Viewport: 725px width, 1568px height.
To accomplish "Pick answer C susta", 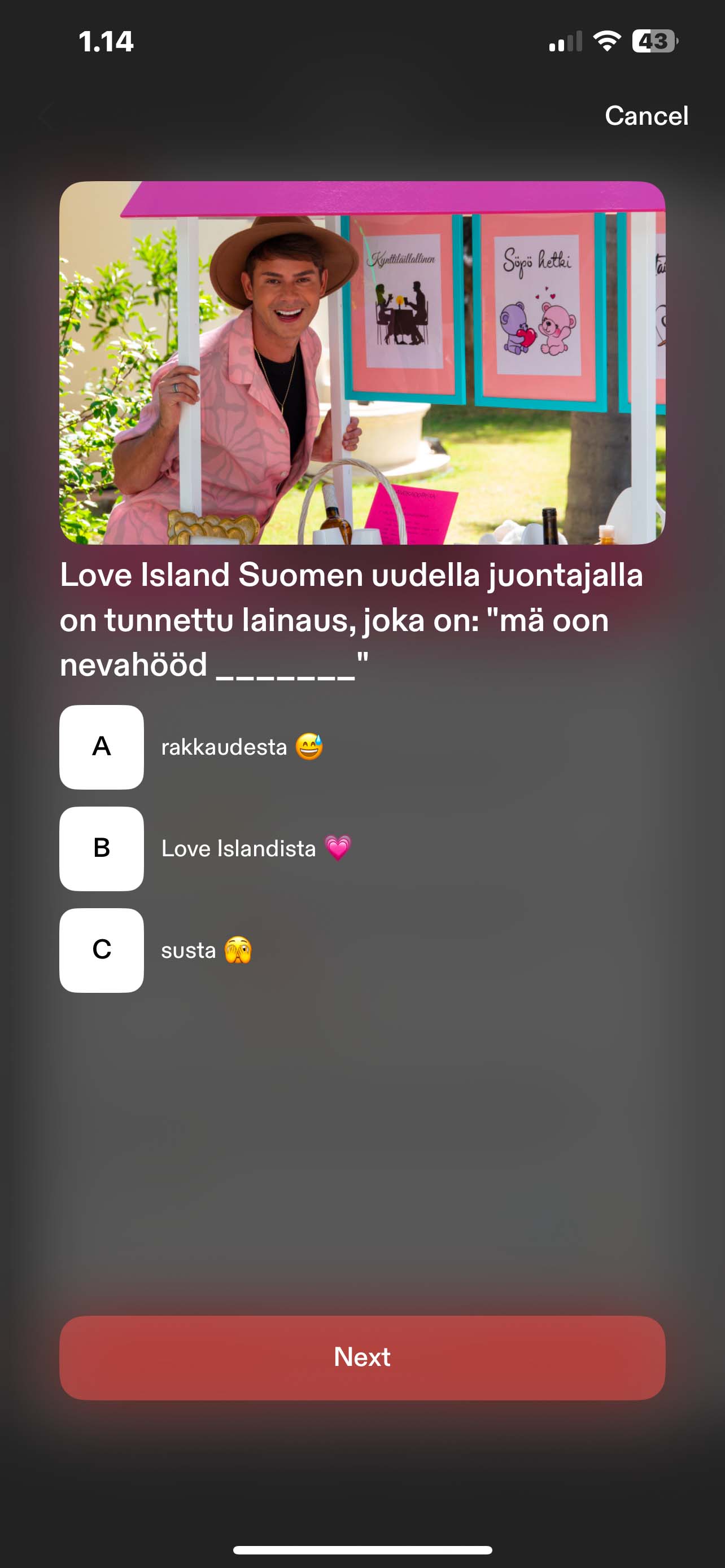I will point(102,950).
